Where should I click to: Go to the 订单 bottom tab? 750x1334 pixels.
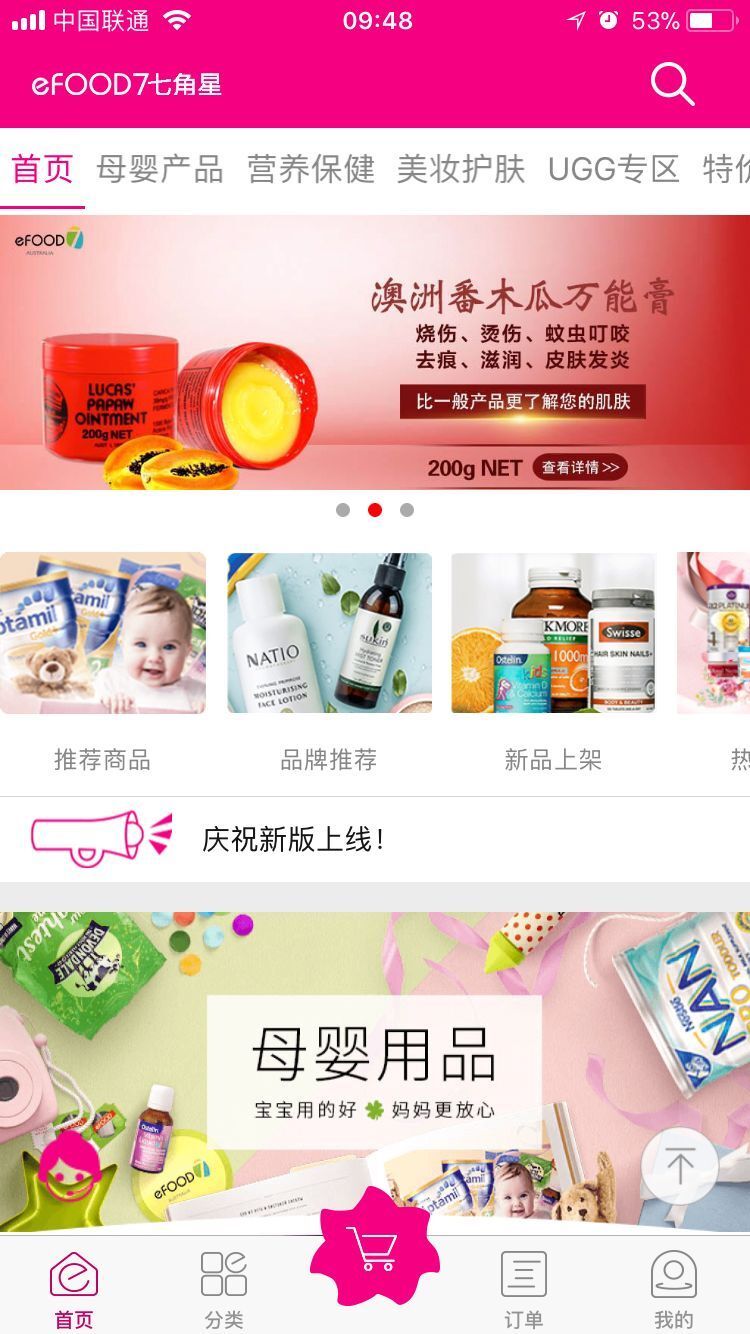(523, 1290)
